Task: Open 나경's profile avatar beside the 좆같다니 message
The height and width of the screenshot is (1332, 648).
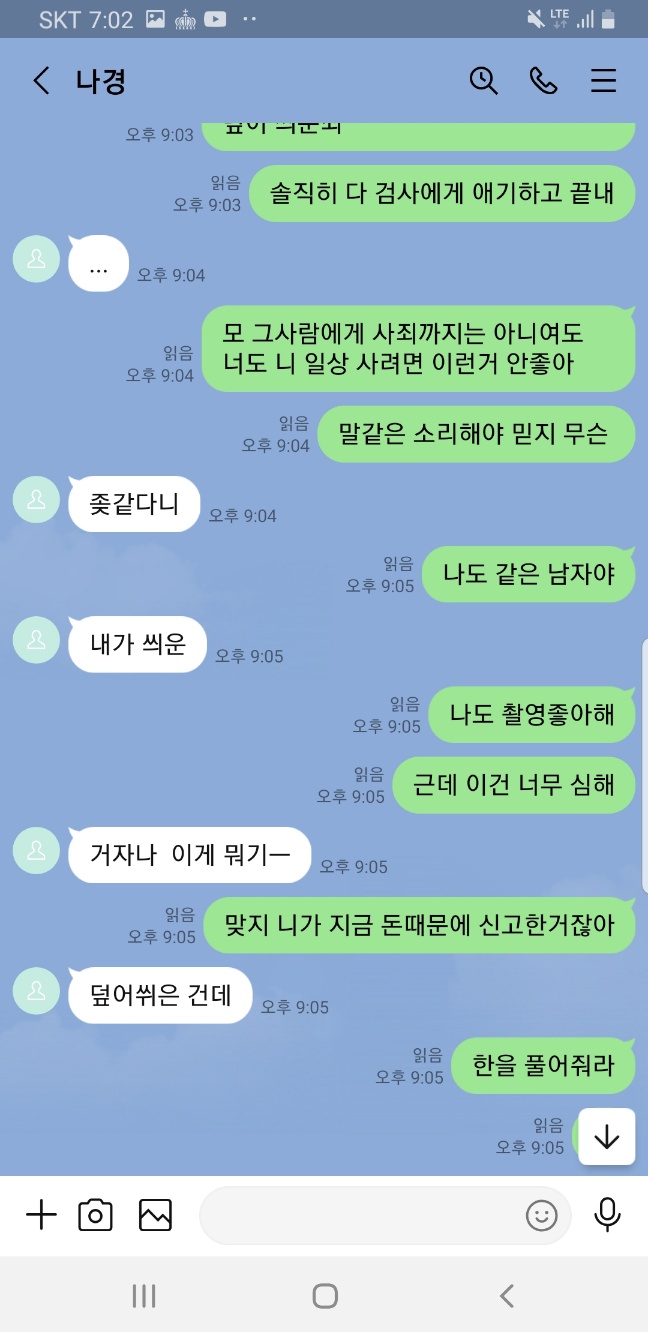Action: 37,500
